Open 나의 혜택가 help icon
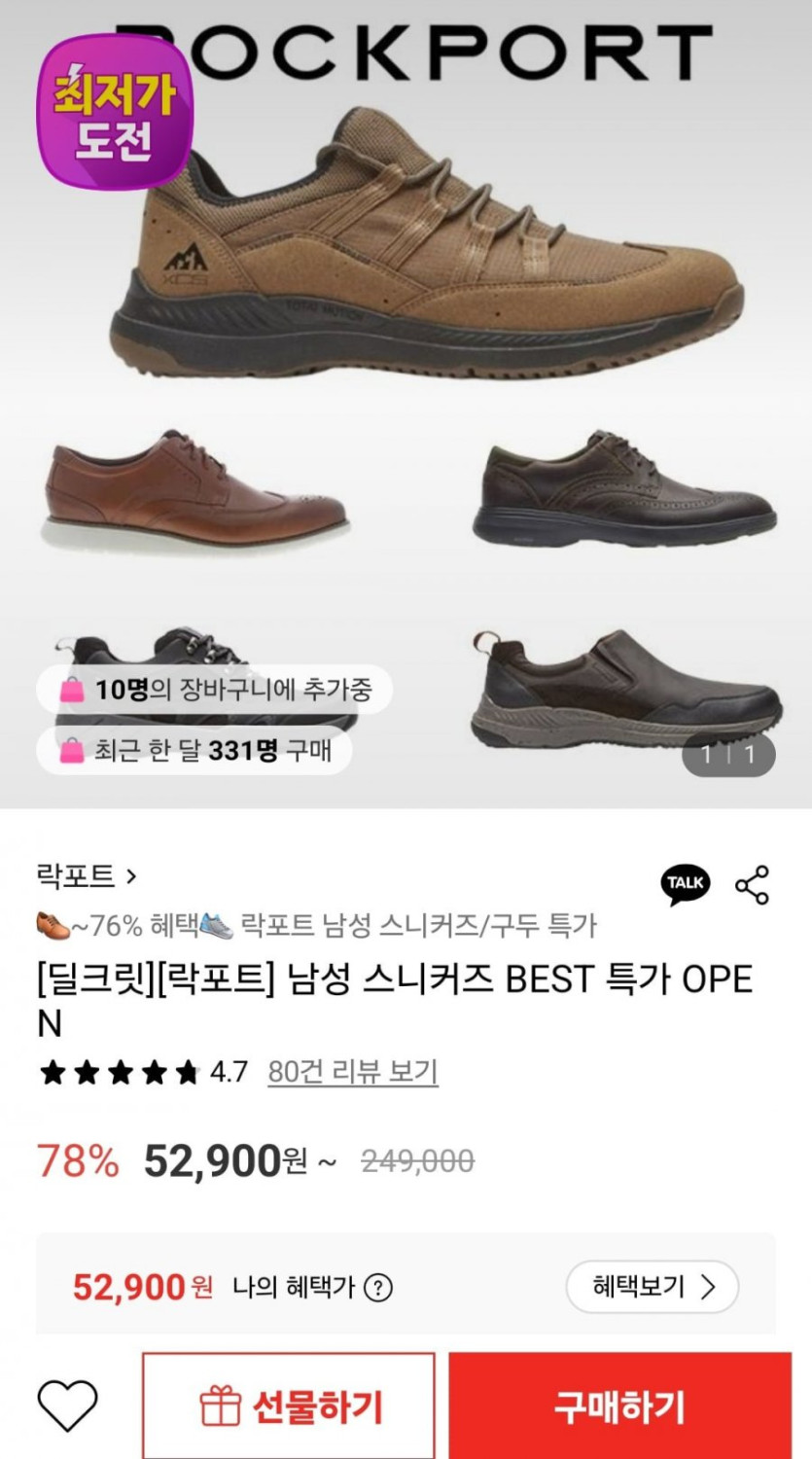812x1459 pixels. [x=377, y=1288]
